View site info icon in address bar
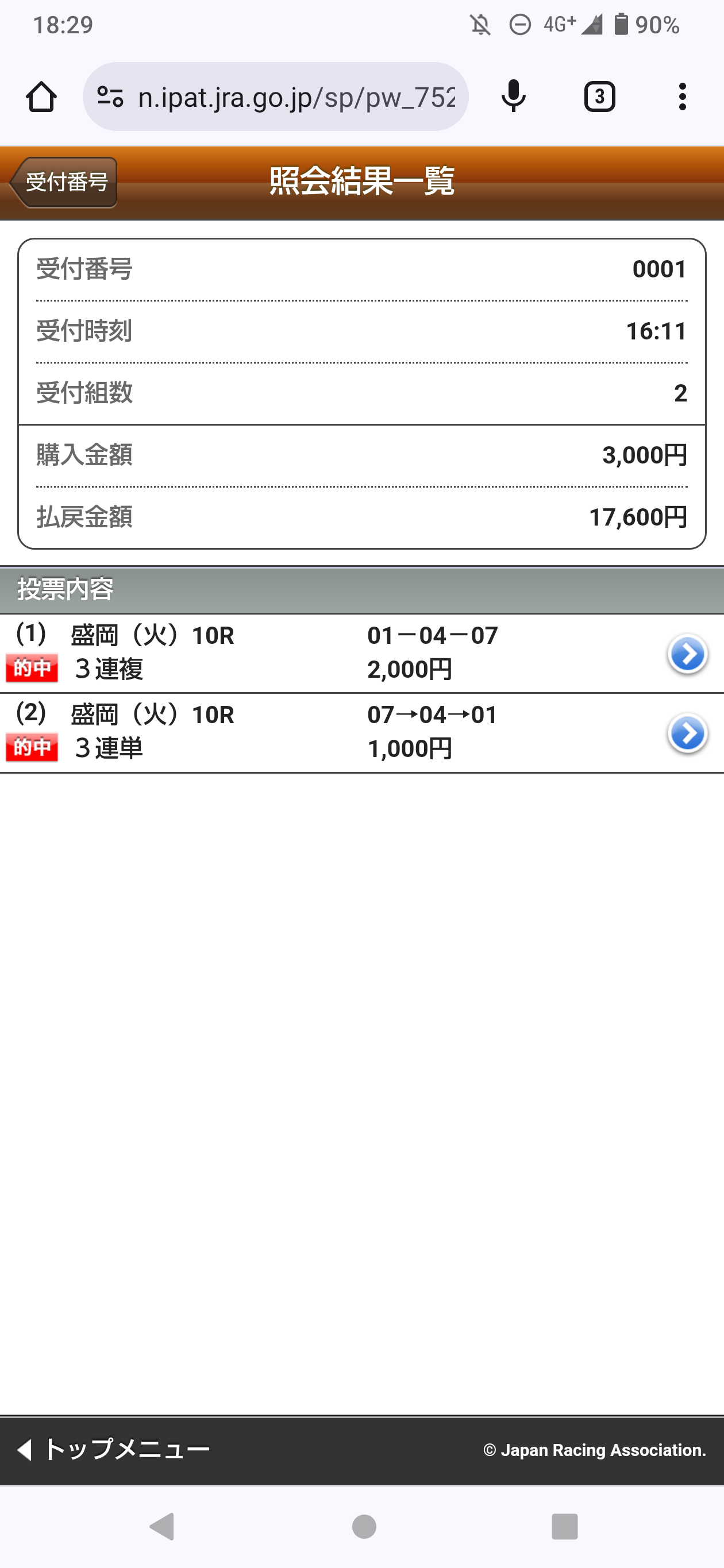 pyautogui.click(x=110, y=97)
